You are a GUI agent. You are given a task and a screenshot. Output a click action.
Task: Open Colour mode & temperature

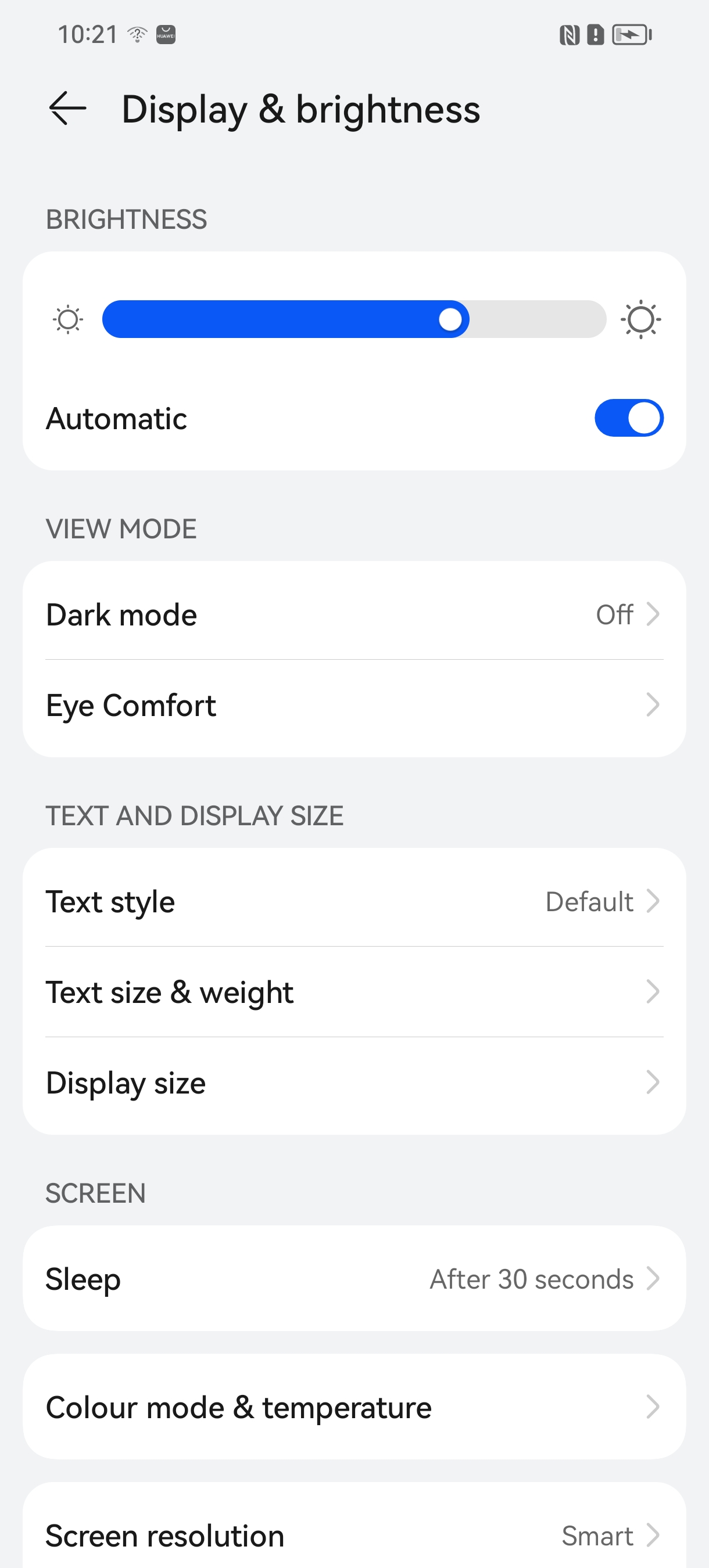(x=353, y=1407)
